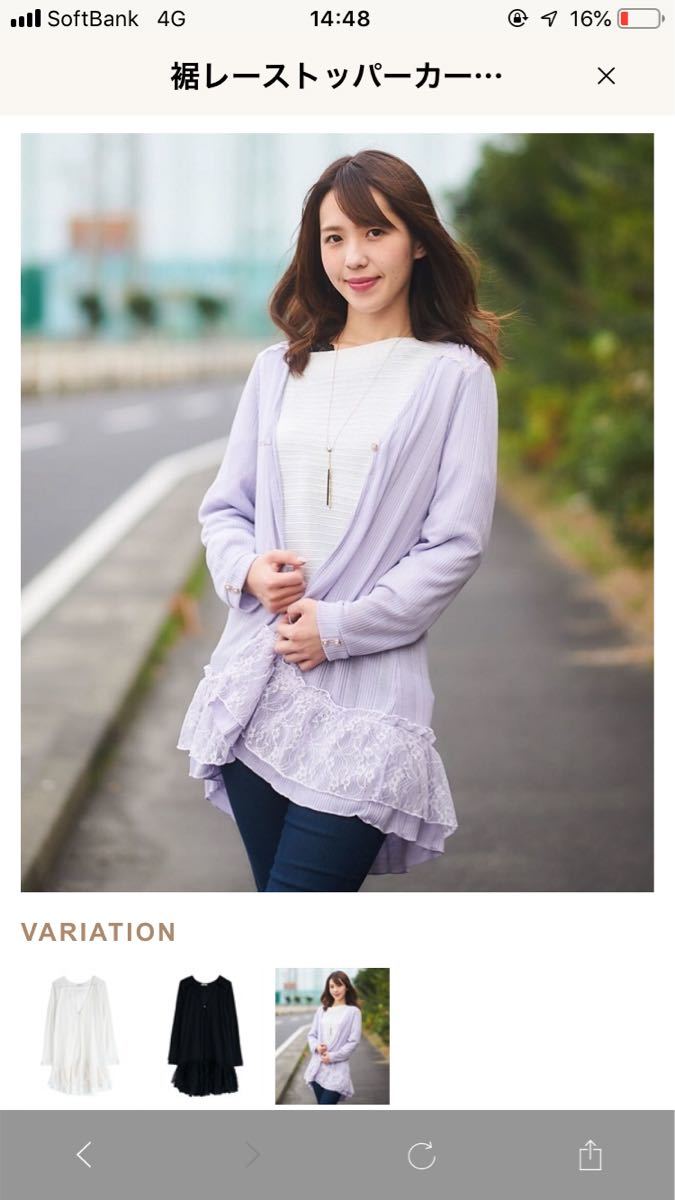Select the black color variation thumbnail
The image size is (675, 1200).
point(205,1035)
